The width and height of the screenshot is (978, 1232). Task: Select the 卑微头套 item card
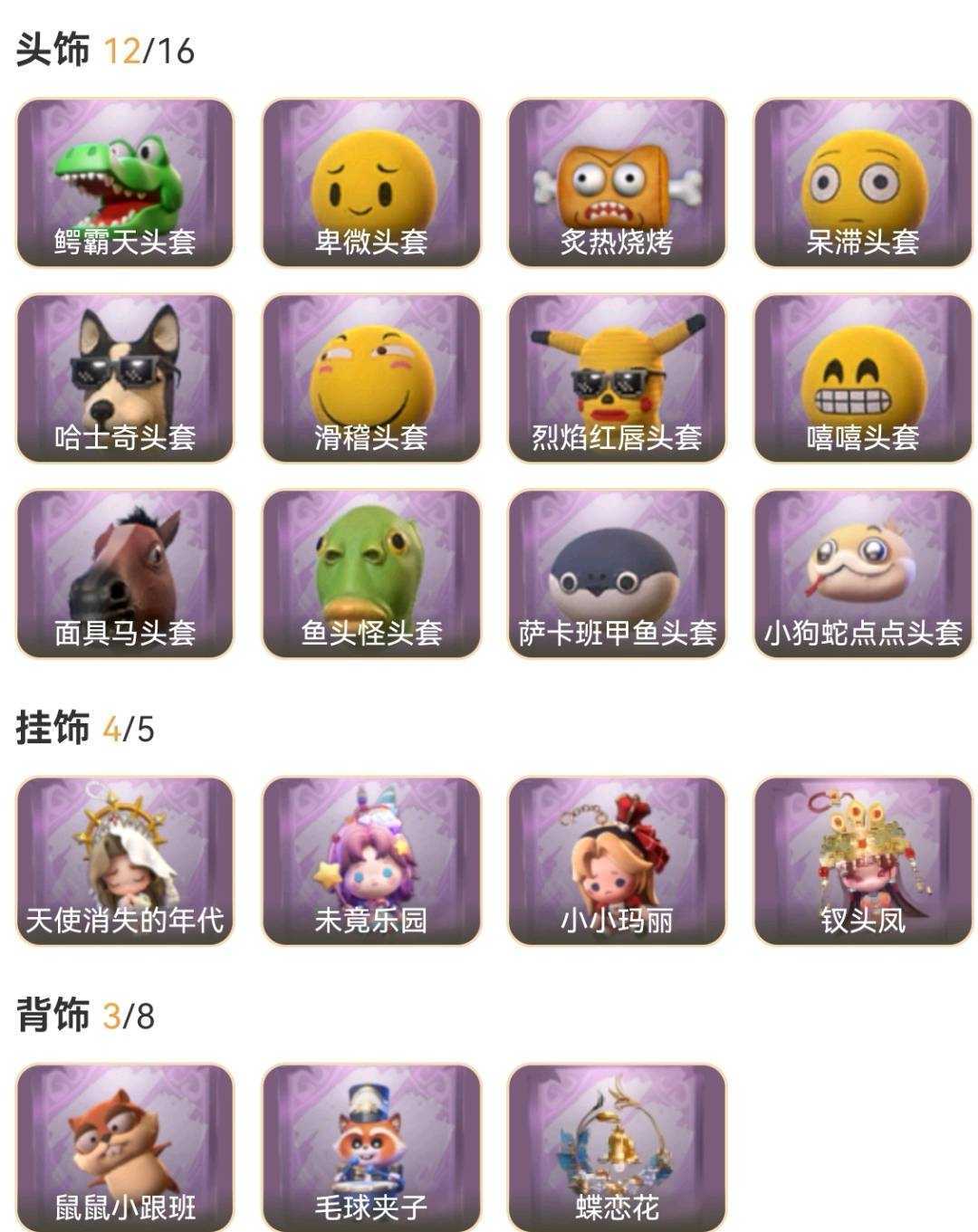point(371,183)
